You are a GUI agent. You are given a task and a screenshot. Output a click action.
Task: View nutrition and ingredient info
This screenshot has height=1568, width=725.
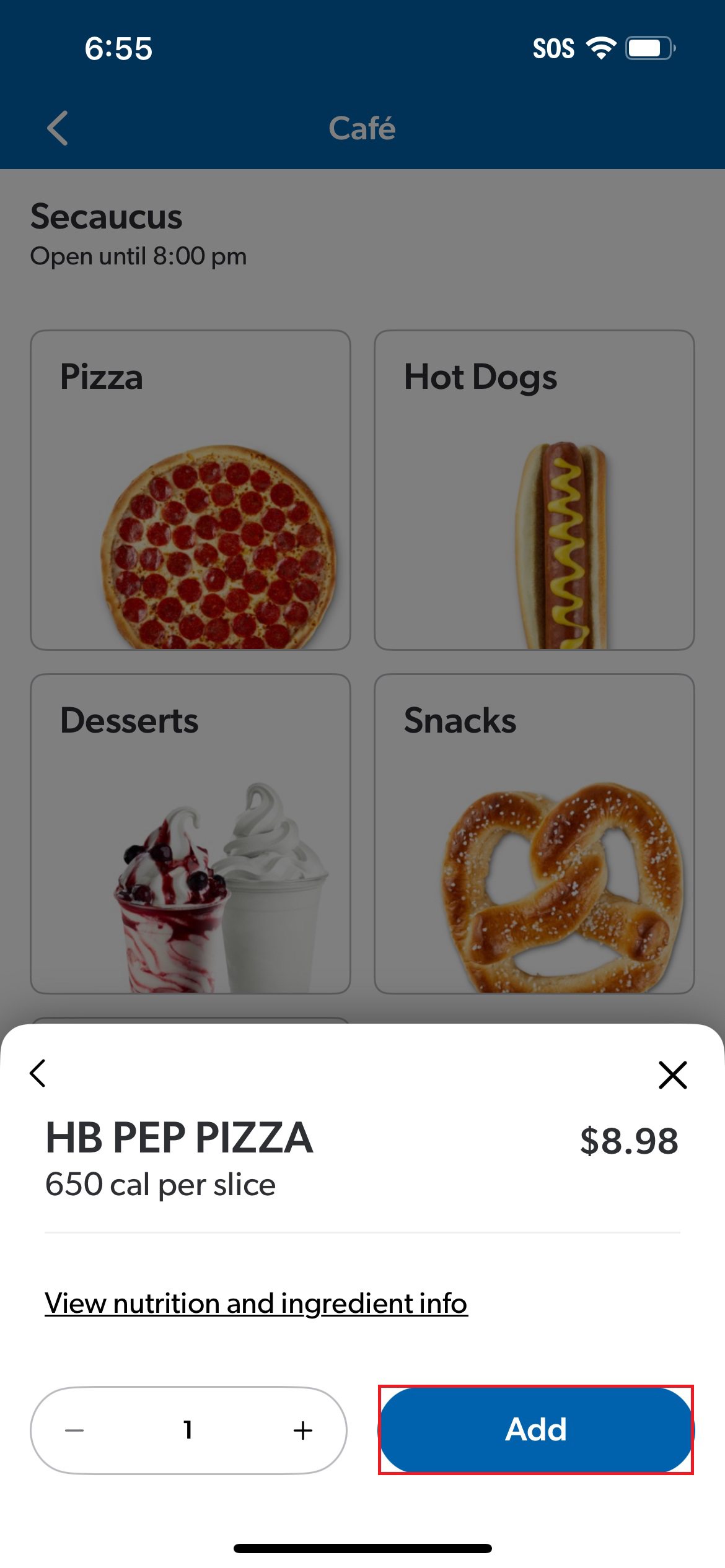[256, 1304]
